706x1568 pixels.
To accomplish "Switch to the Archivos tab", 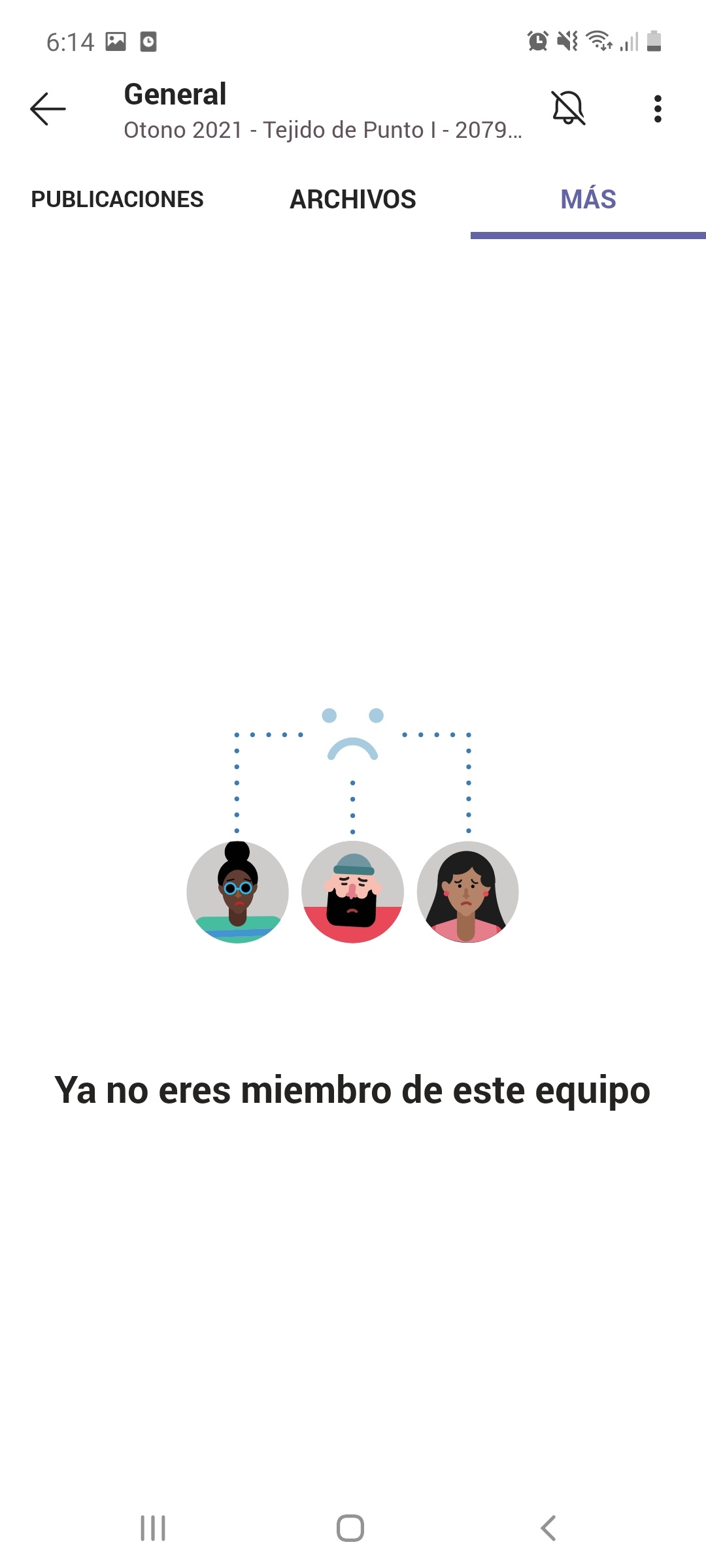I will [353, 199].
